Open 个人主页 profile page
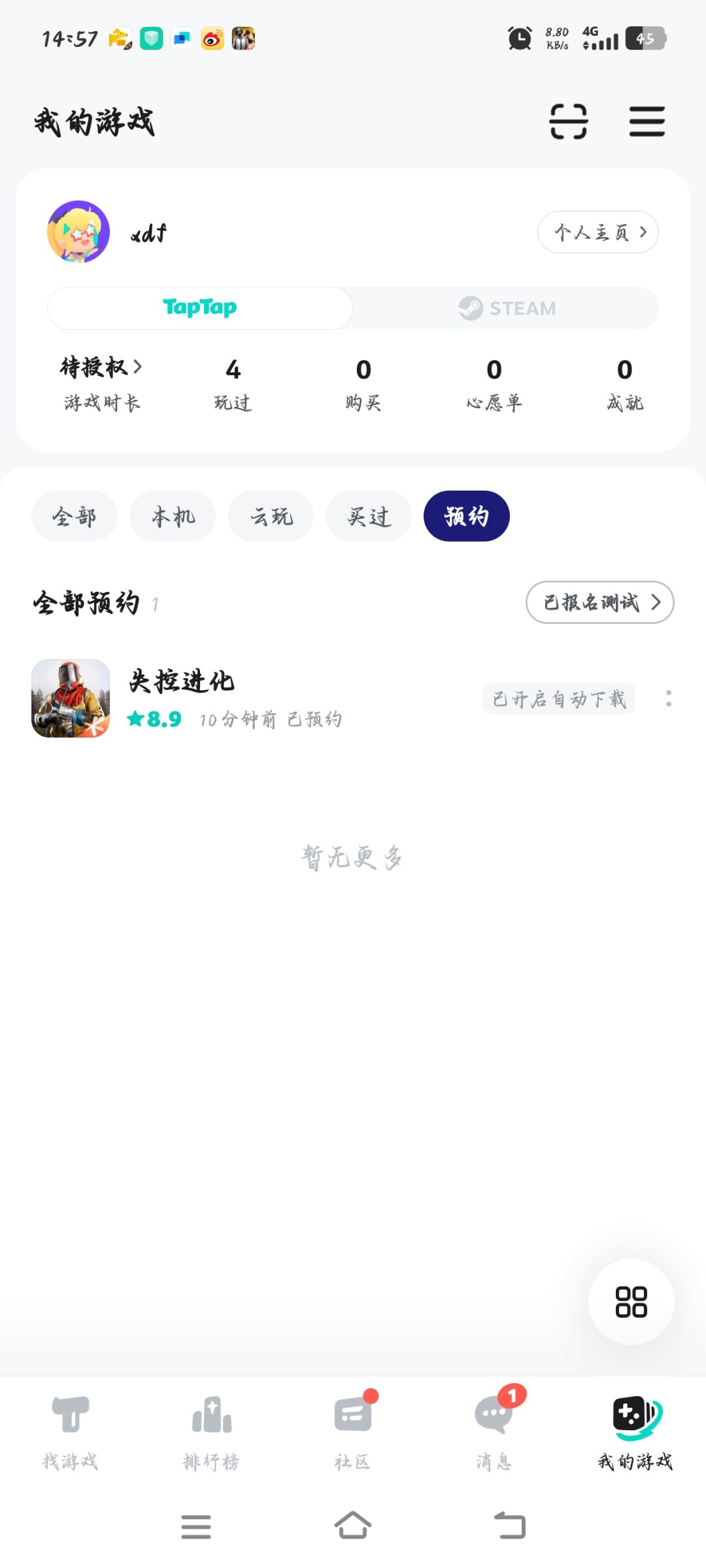 (x=597, y=232)
